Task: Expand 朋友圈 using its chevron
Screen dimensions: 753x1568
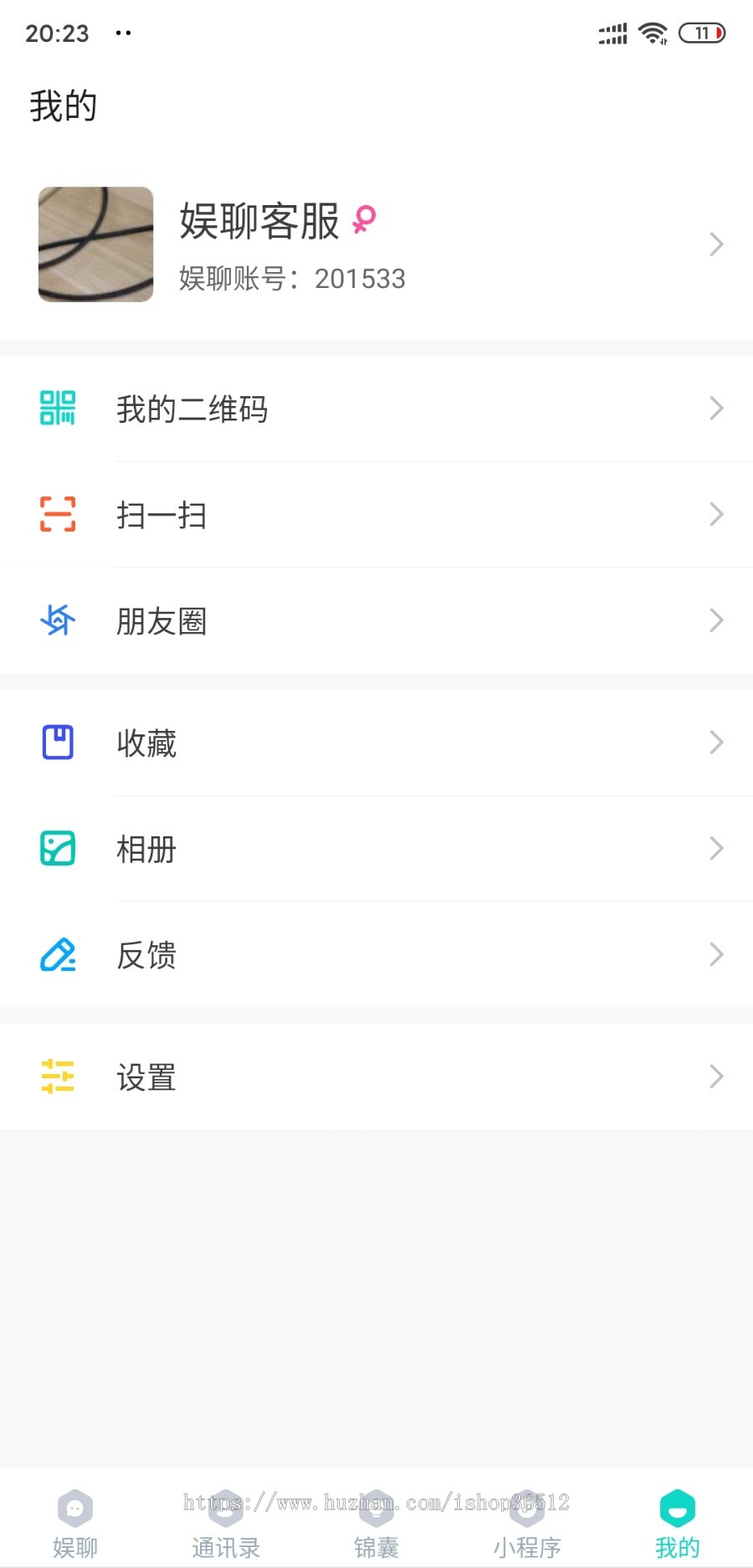Action: (716, 620)
